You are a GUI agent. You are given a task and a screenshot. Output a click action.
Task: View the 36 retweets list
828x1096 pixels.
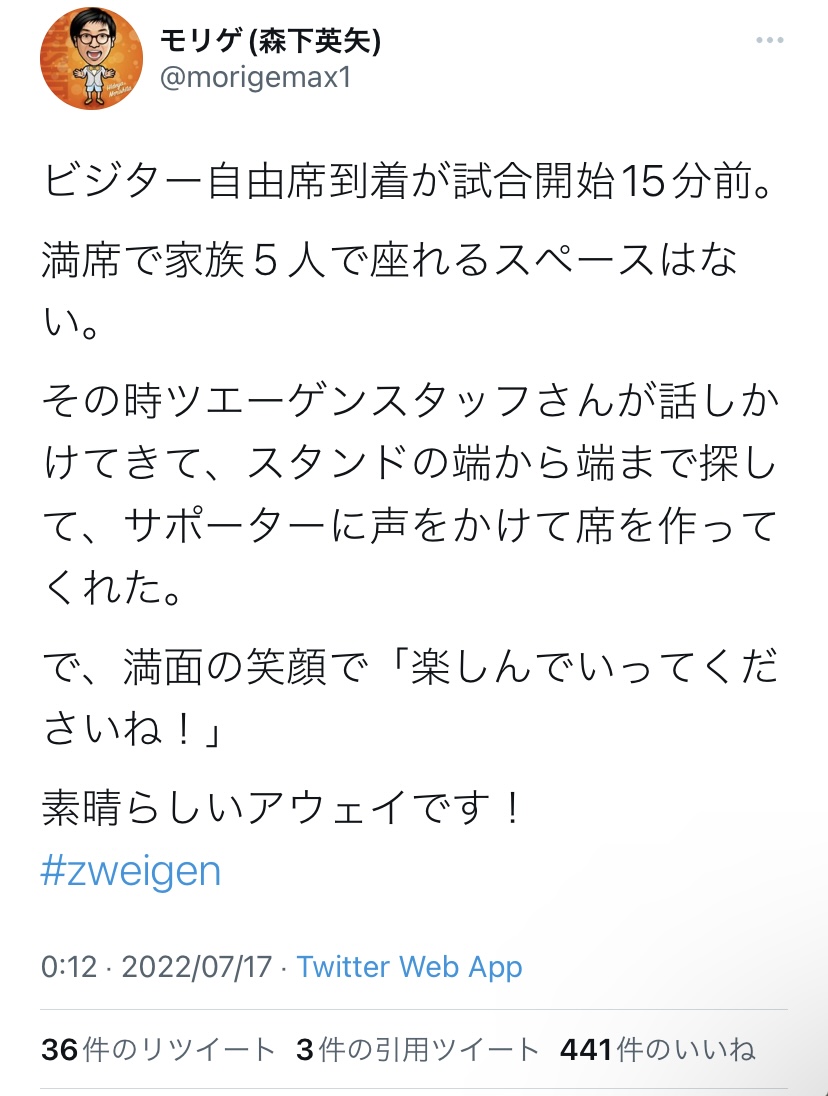[158, 1049]
